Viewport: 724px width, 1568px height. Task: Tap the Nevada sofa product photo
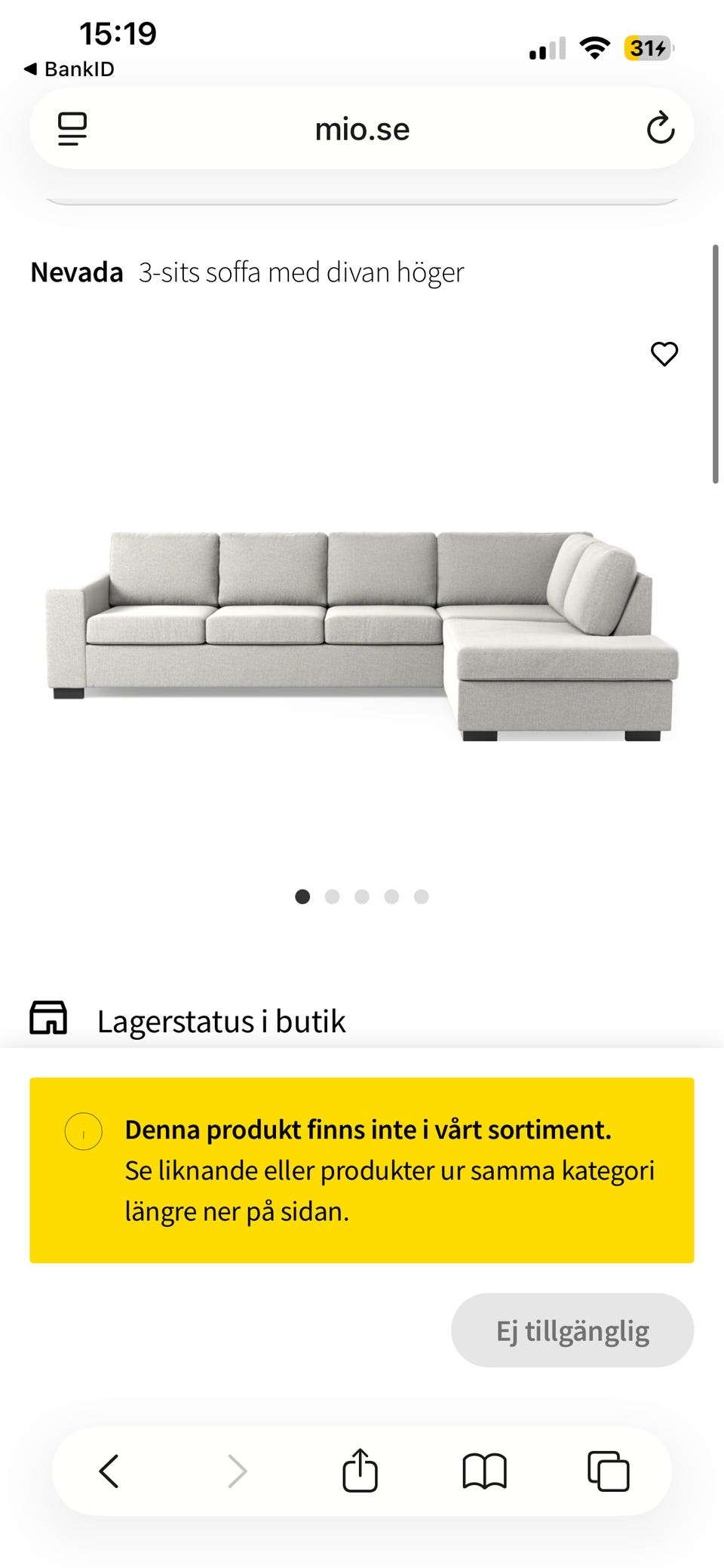pos(362,634)
